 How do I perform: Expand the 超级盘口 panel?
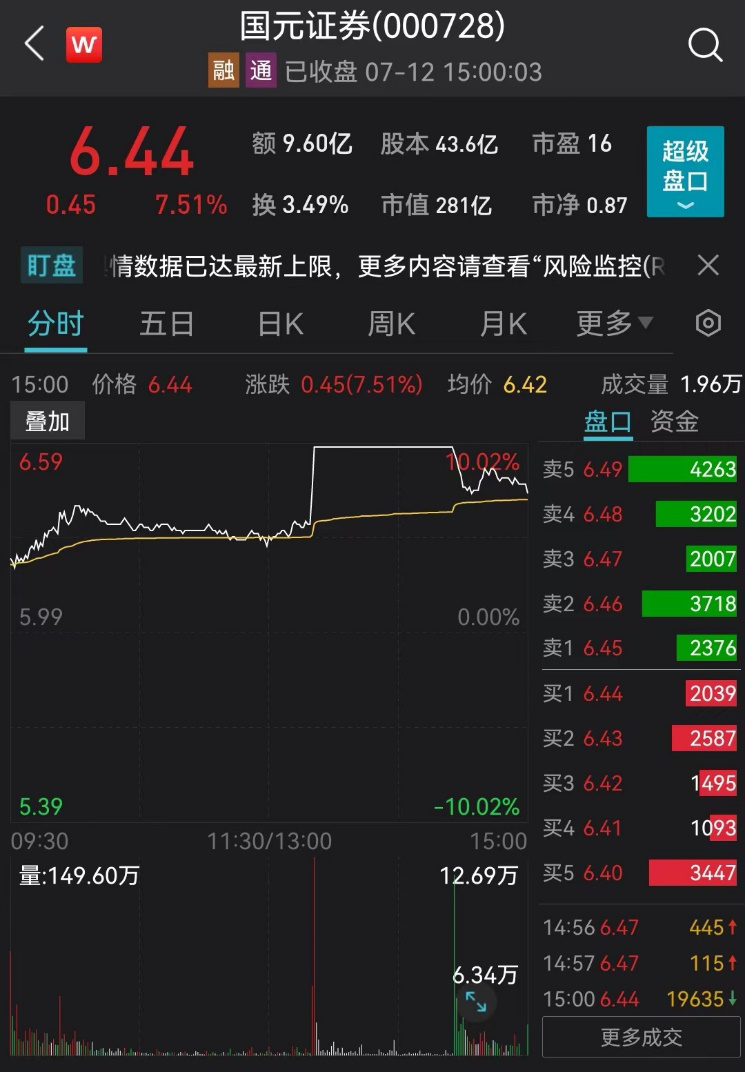(x=685, y=171)
